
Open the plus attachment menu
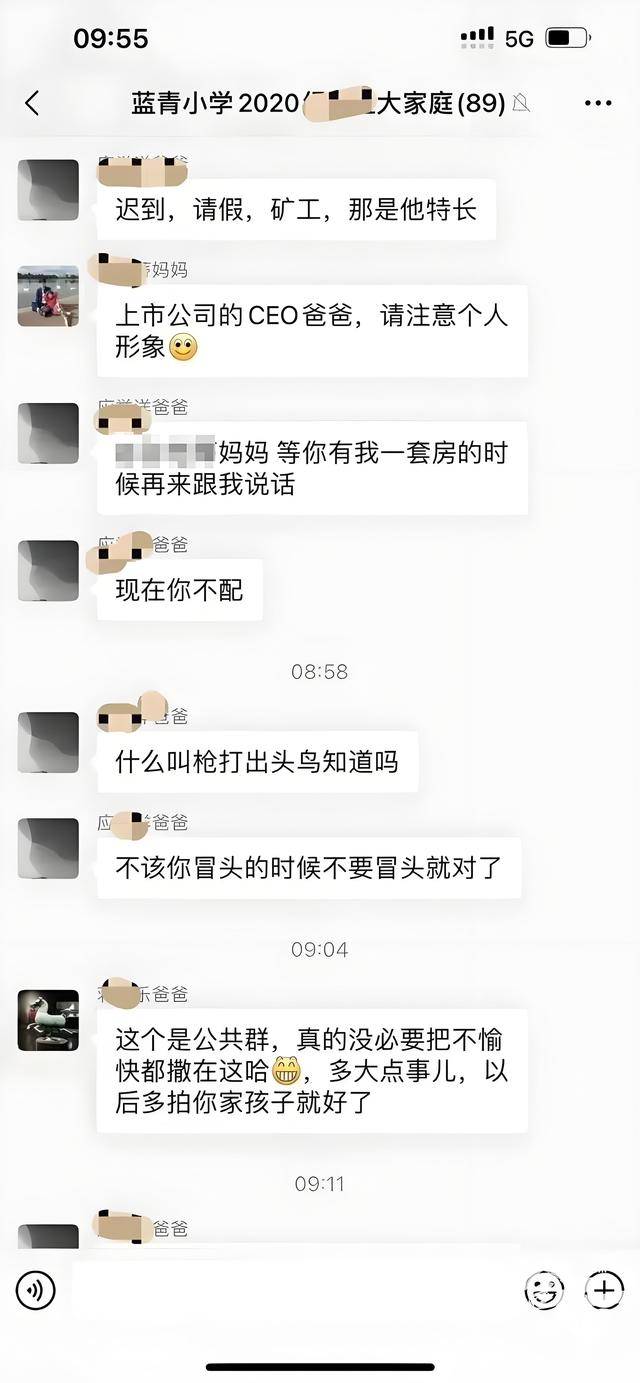603,1291
